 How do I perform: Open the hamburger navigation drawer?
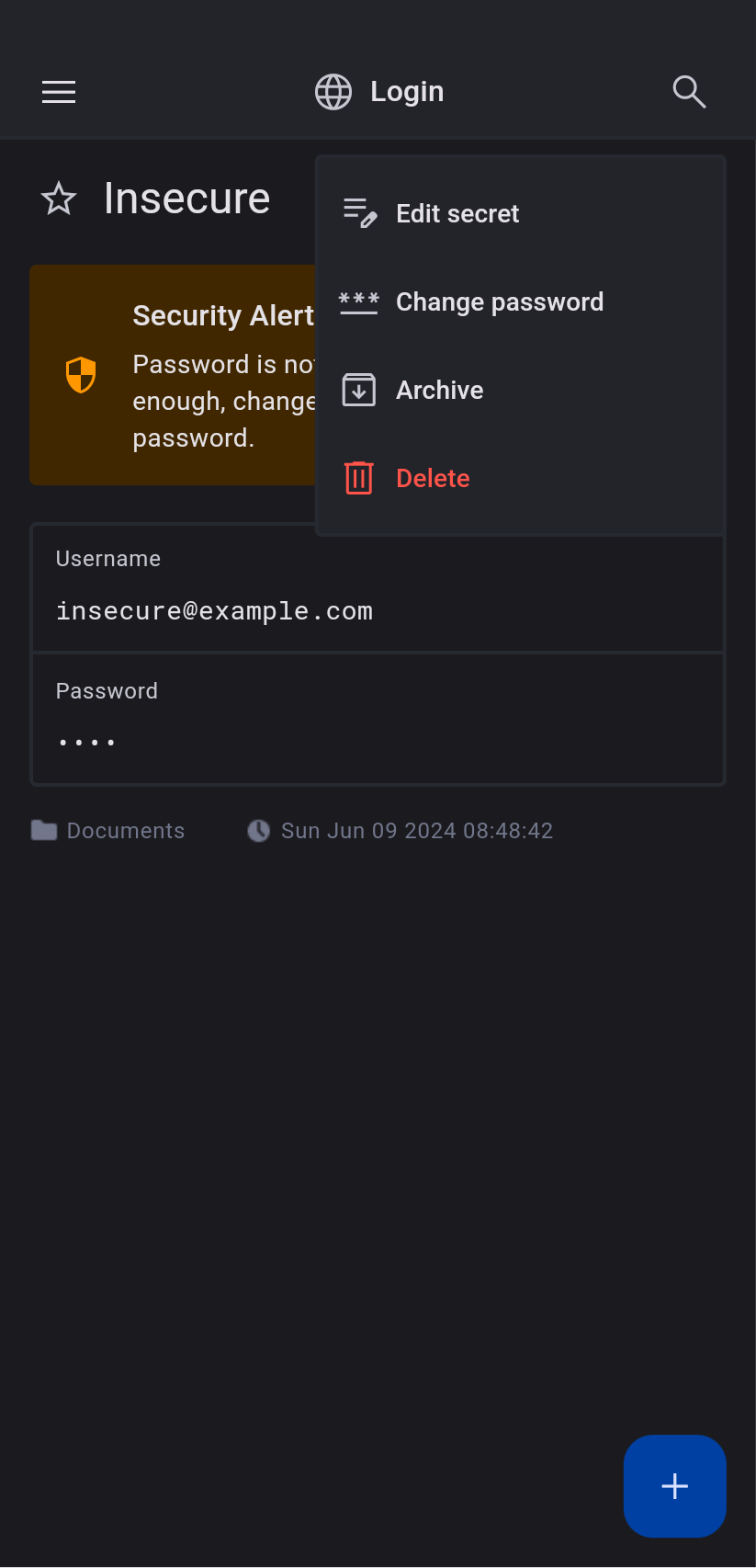point(59,92)
